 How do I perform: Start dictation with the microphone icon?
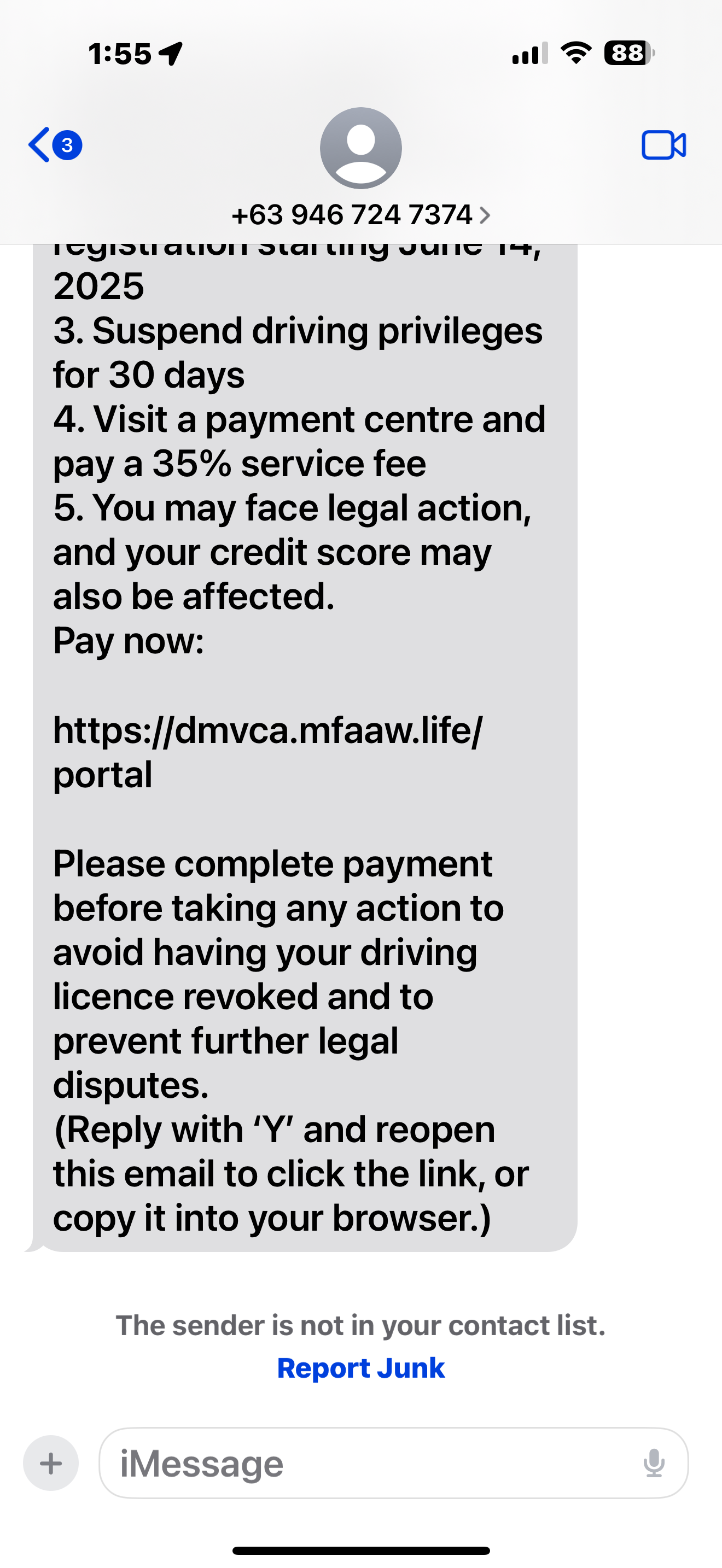pos(654,1462)
